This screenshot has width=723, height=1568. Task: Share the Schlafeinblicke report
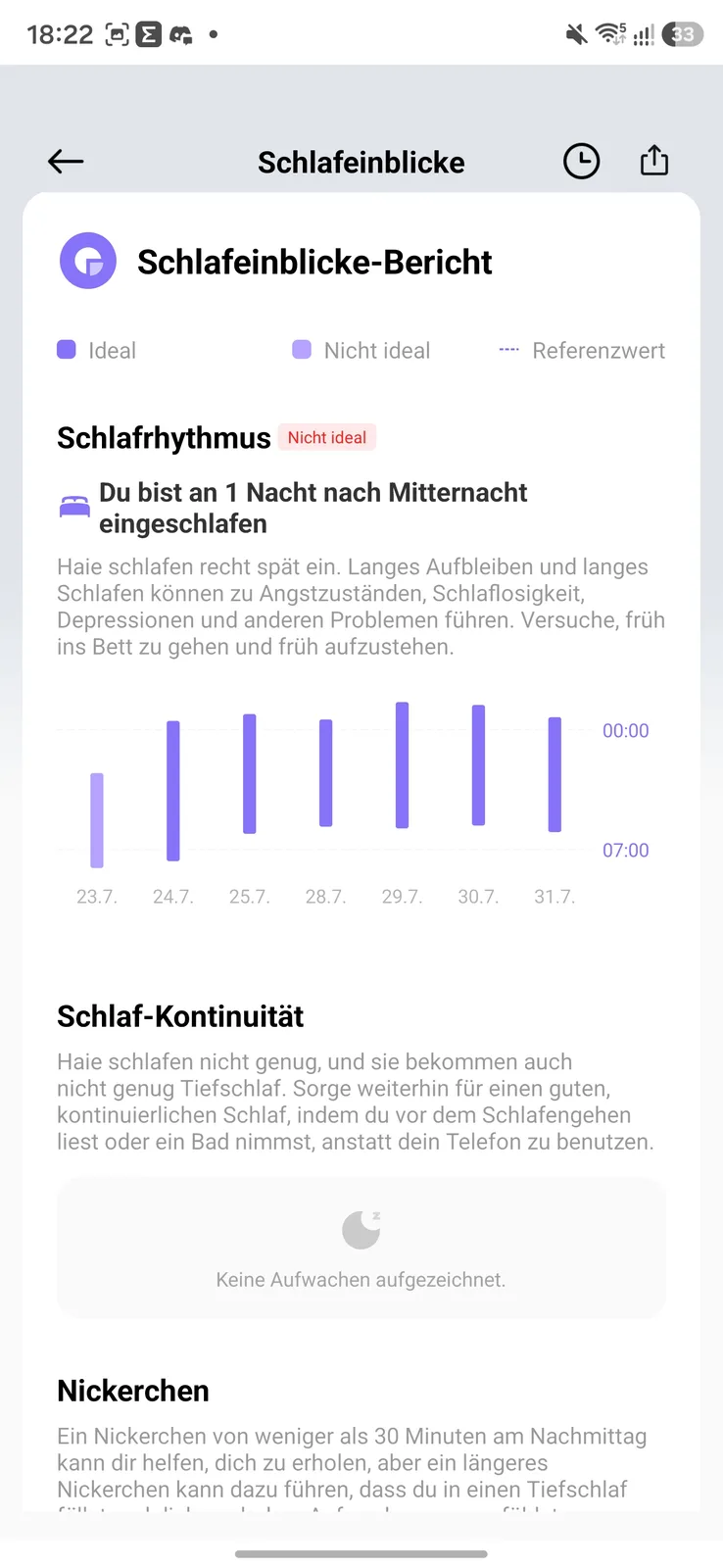click(654, 160)
